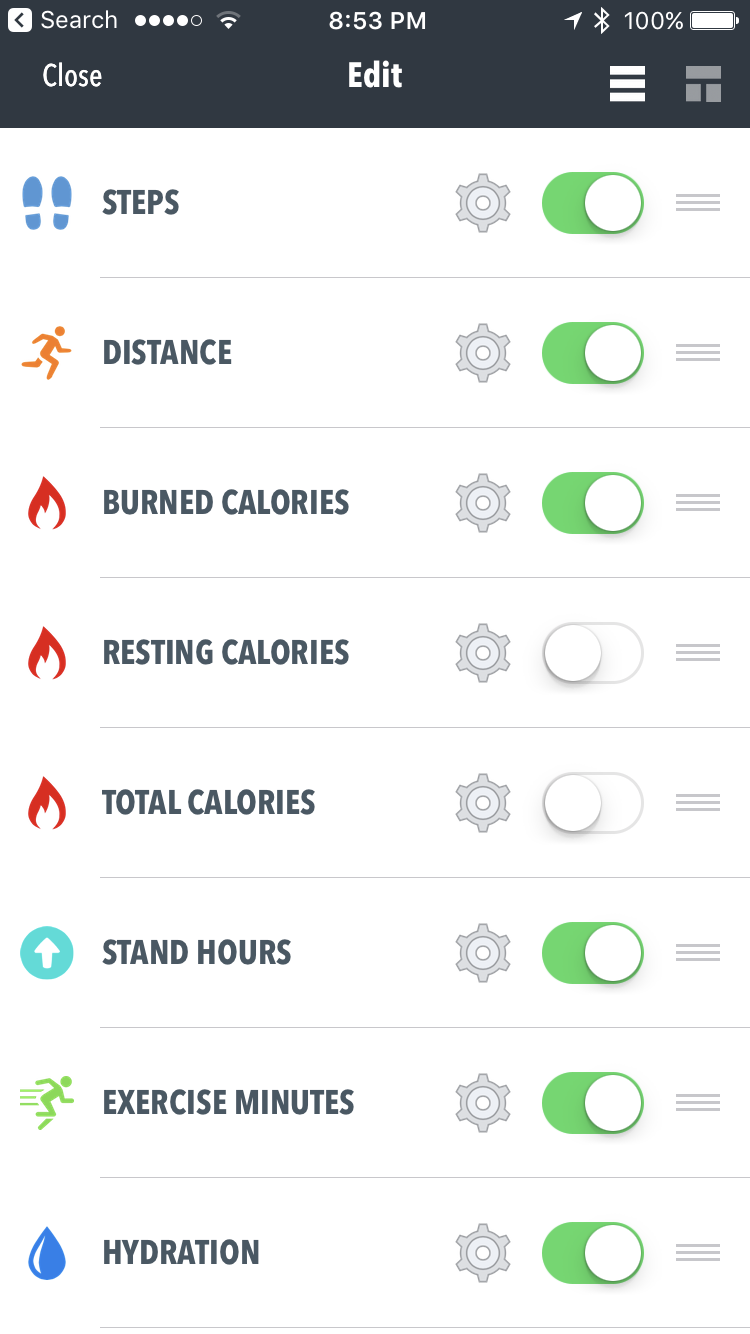Open Steps settings gear
Screen dimensions: 750x1334
click(x=483, y=203)
